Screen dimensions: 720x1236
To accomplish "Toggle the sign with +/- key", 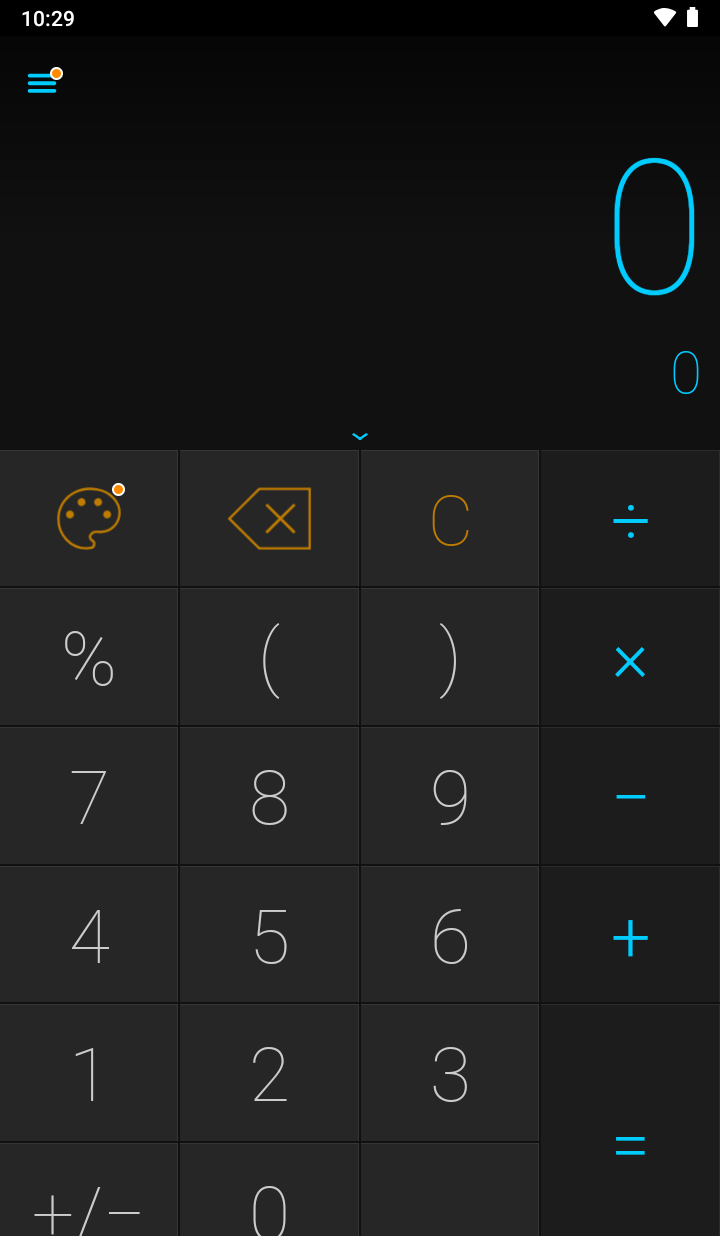I will (x=89, y=1200).
